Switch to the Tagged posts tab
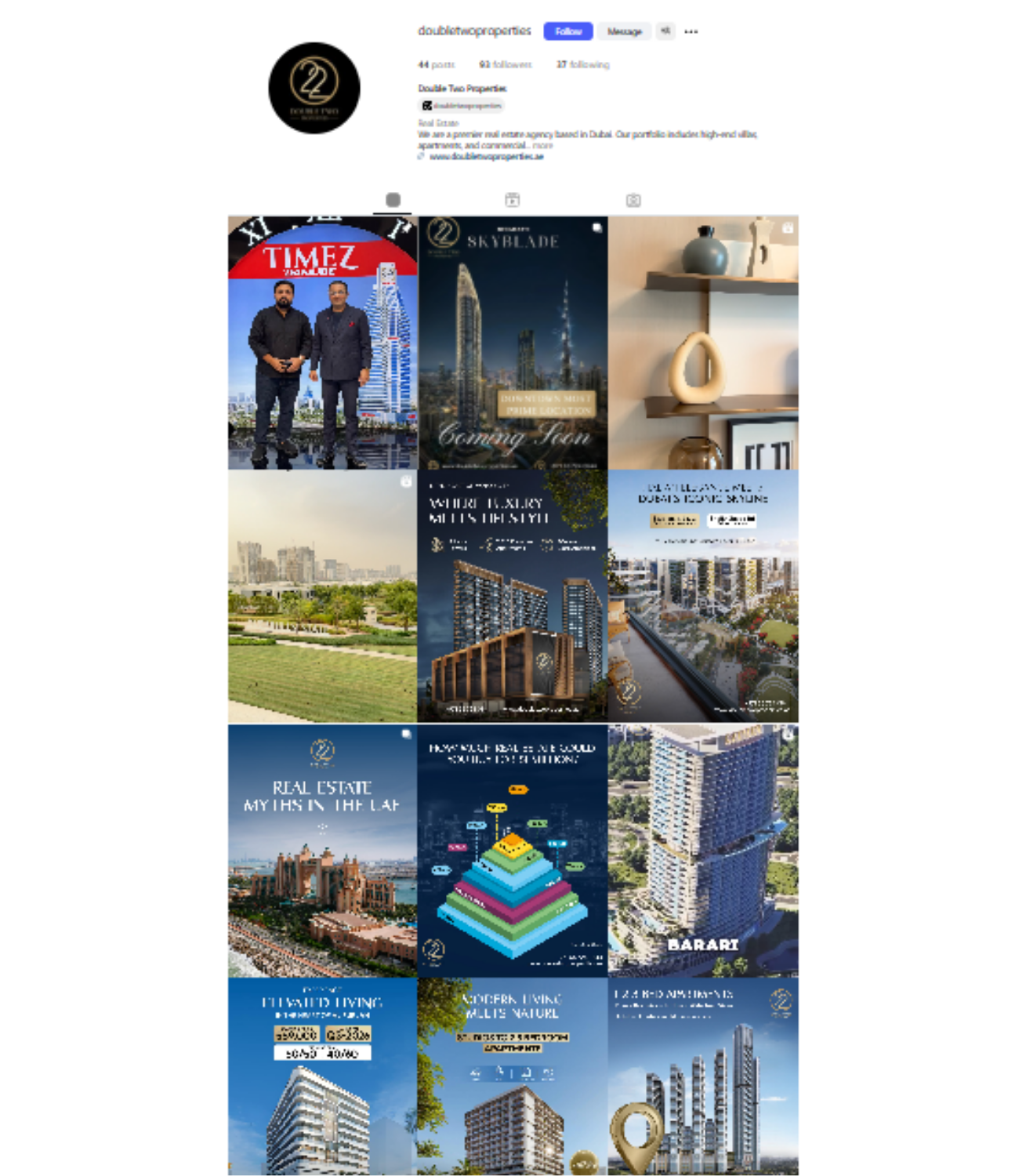 click(633, 201)
